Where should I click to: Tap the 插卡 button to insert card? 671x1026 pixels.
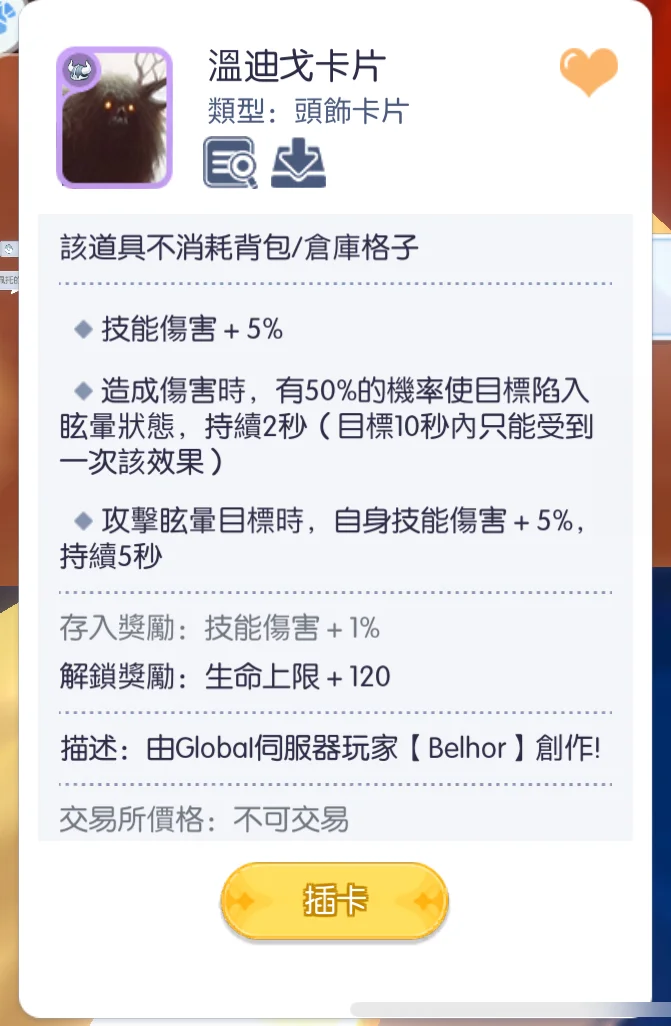click(335, 901)
